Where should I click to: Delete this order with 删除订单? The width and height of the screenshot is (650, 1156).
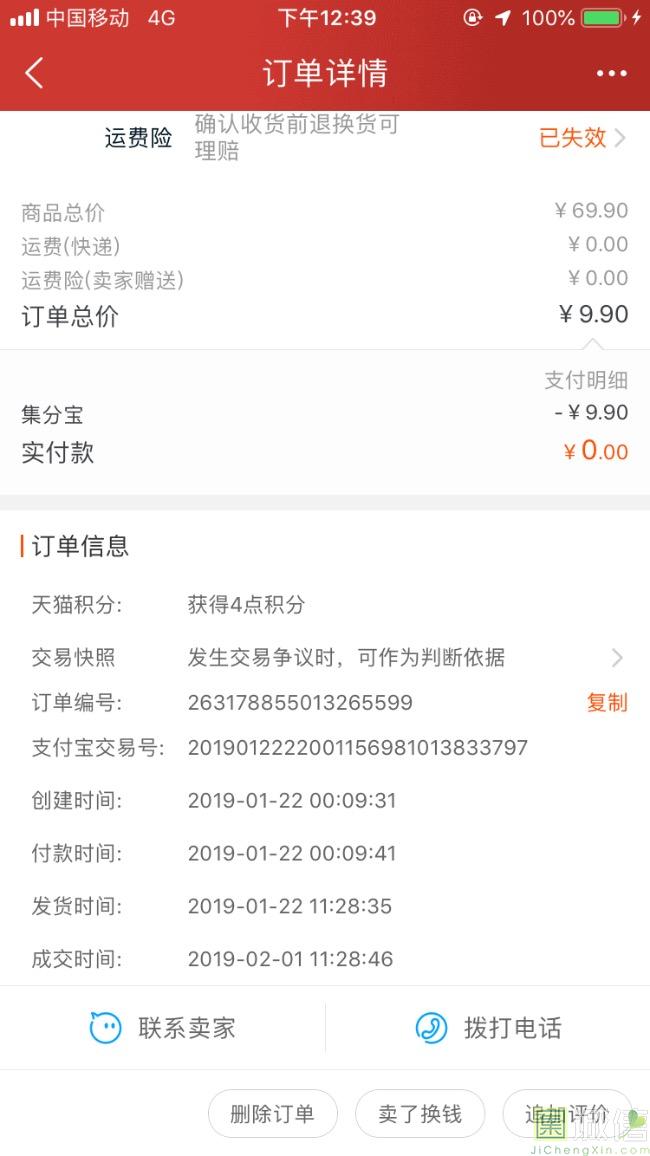point(272,1114)
